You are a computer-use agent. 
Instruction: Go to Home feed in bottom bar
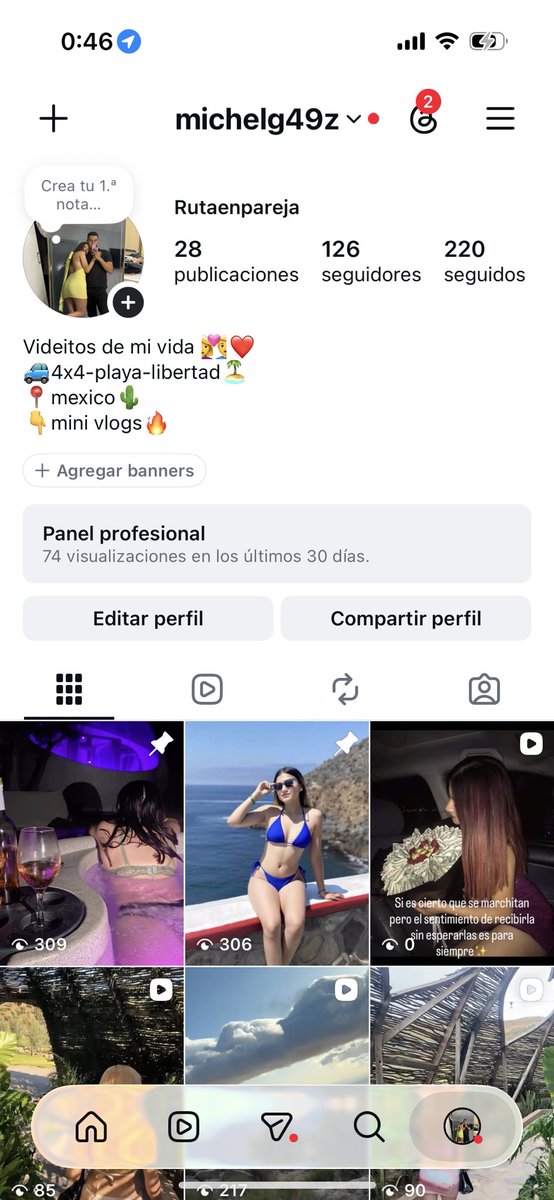tap(91, 1127)
